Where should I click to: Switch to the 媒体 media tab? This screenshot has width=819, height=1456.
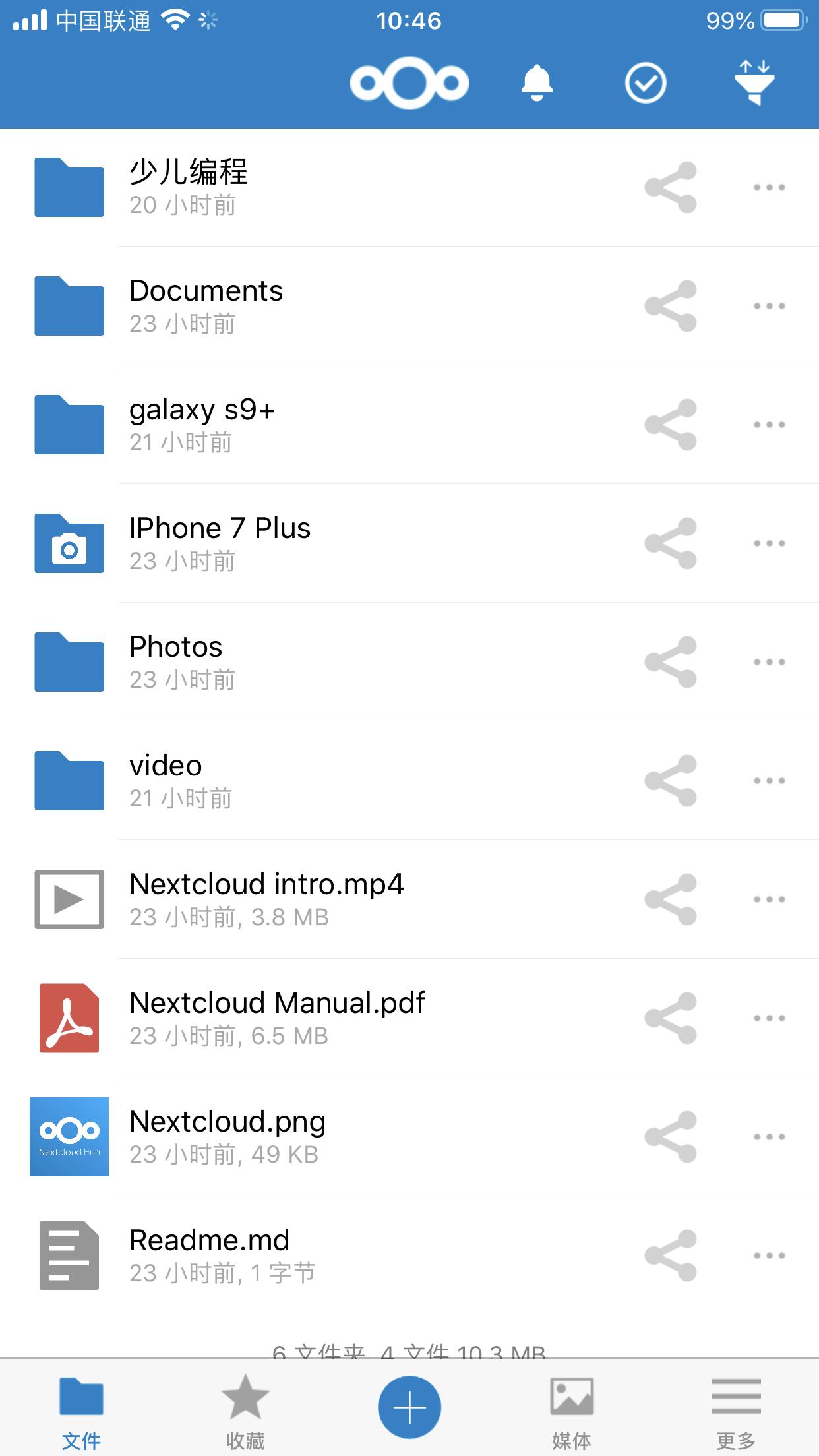572,1411
